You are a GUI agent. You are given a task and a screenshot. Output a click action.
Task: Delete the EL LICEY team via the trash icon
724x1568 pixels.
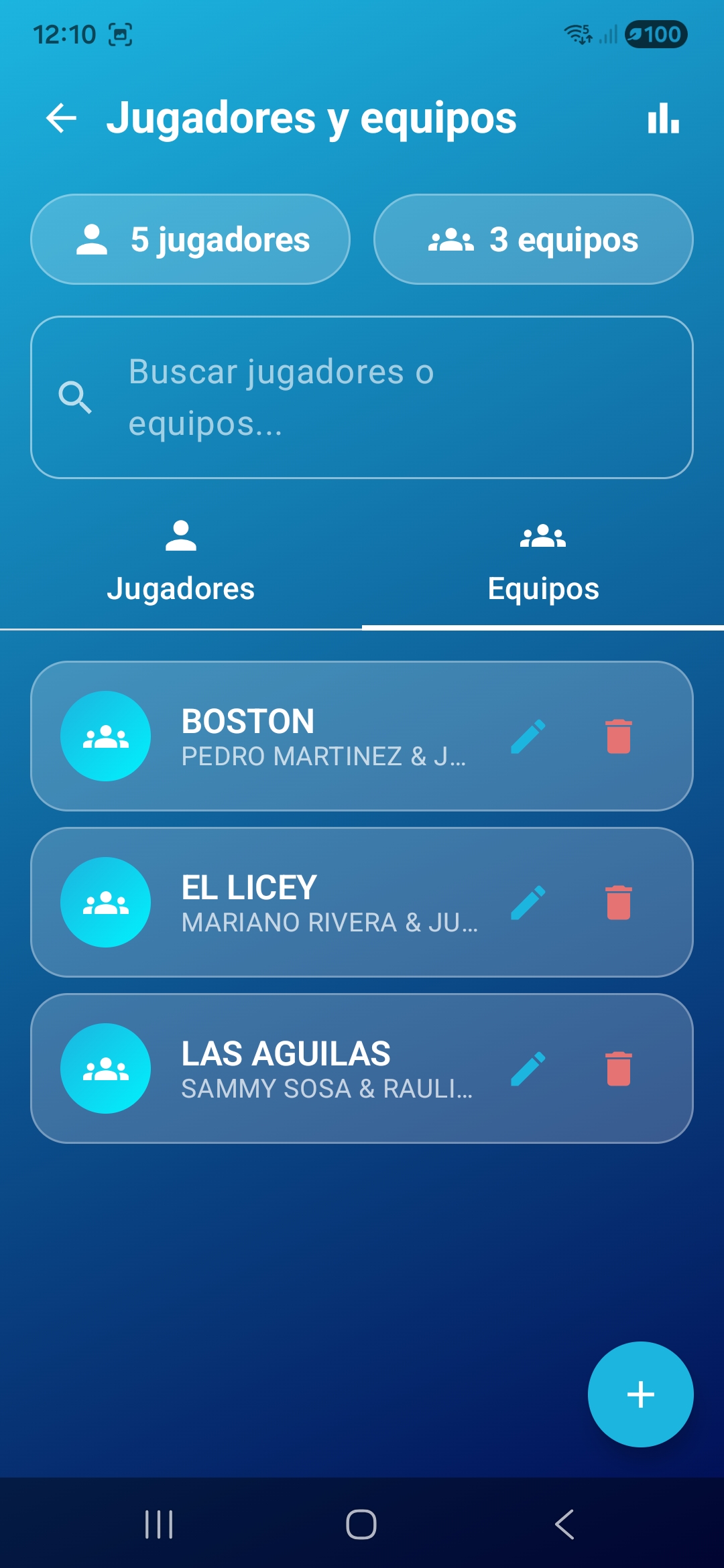tap(617, 903)
